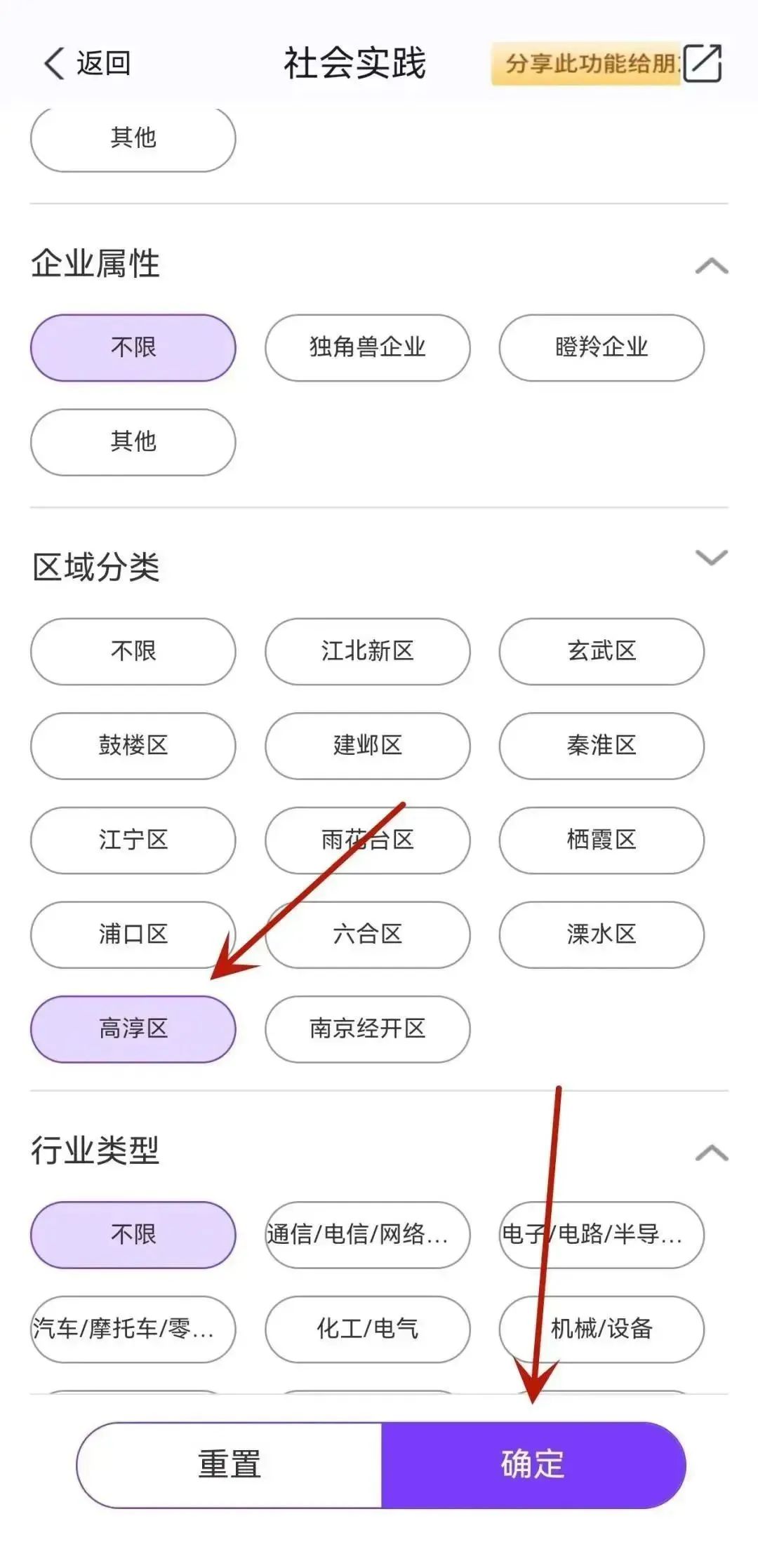
Task: Select the 秦淮区 chip
Action: point(601,746)
